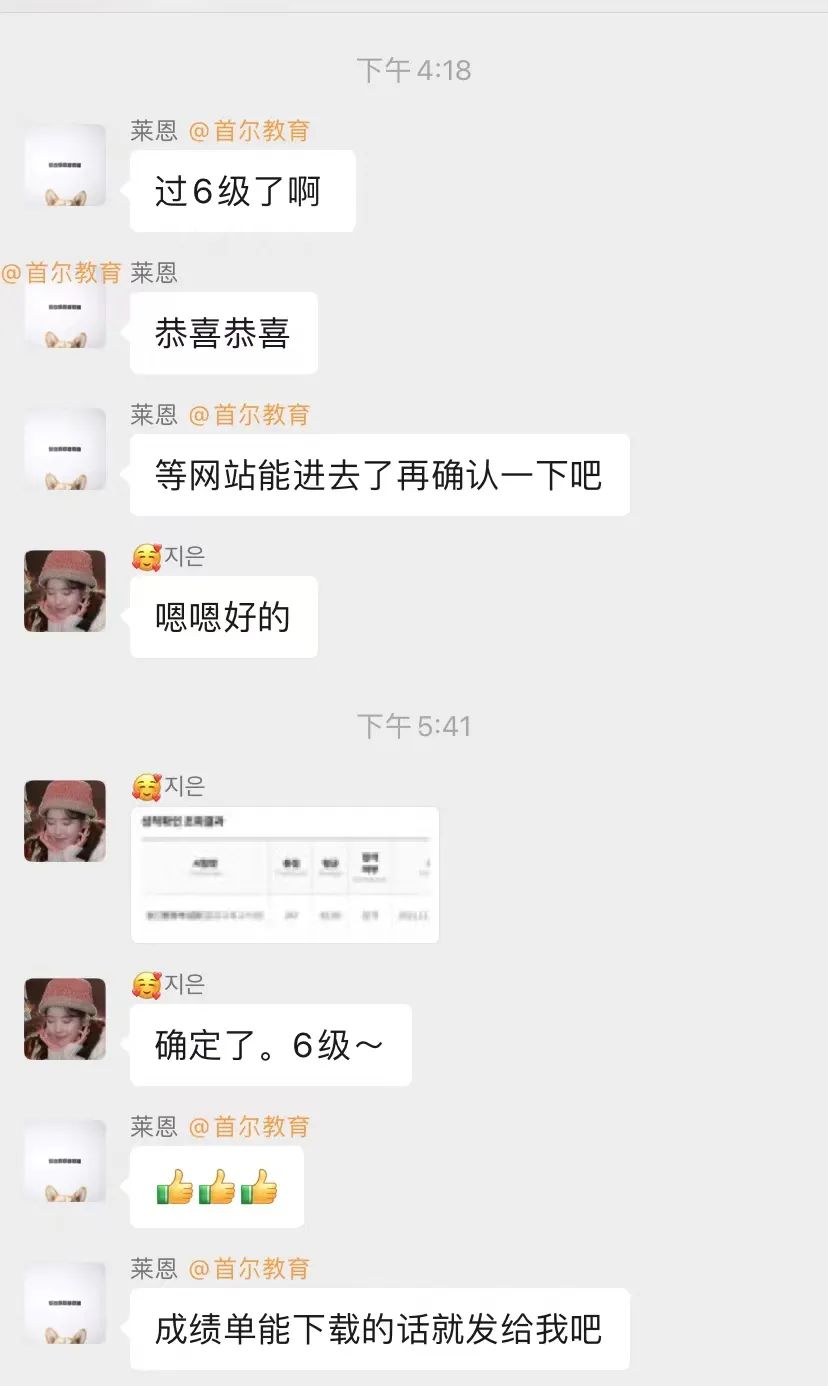Open 莱恩's avatar next to 过6级了啊
The image size is (828, 1386).
(x=65, y=165)
